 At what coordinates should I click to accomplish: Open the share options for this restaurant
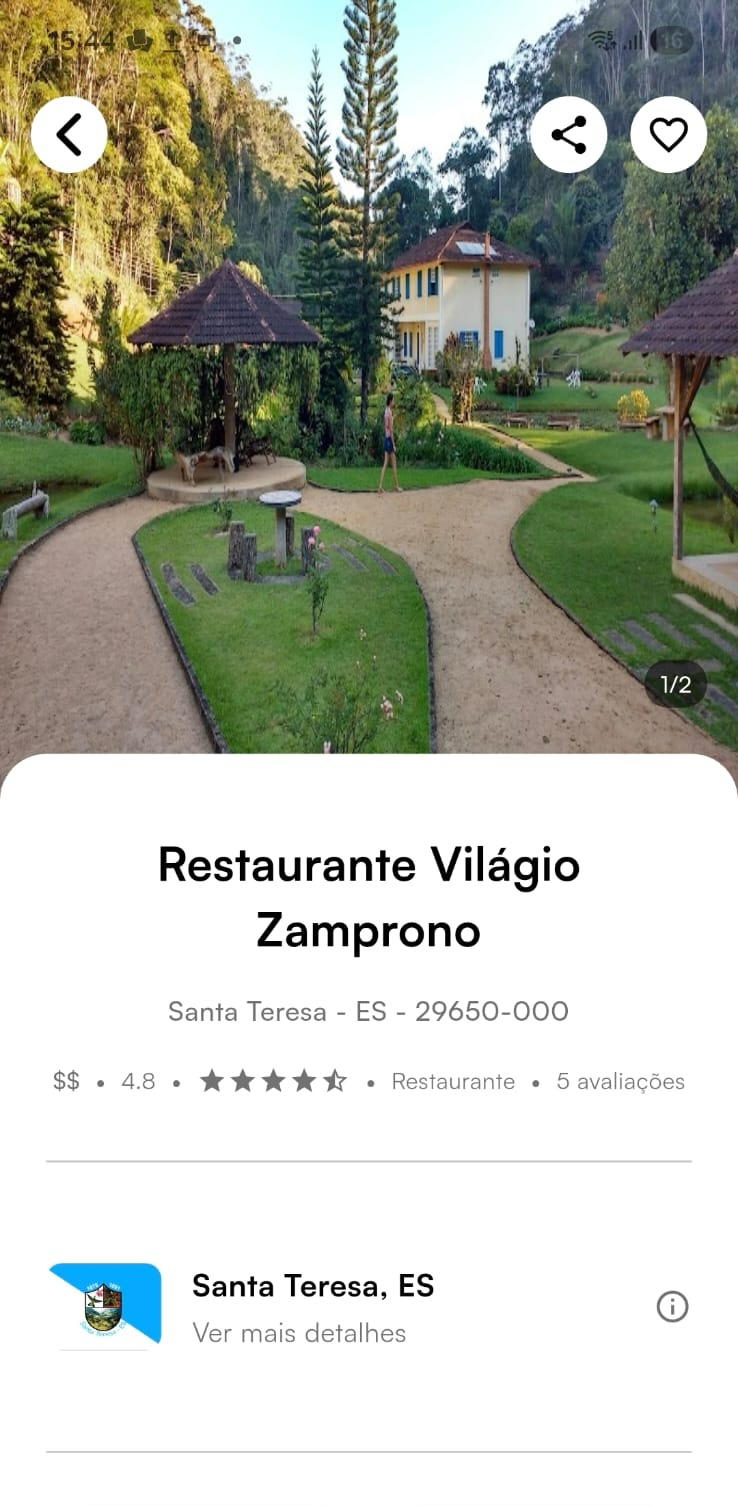coord(569,135)
